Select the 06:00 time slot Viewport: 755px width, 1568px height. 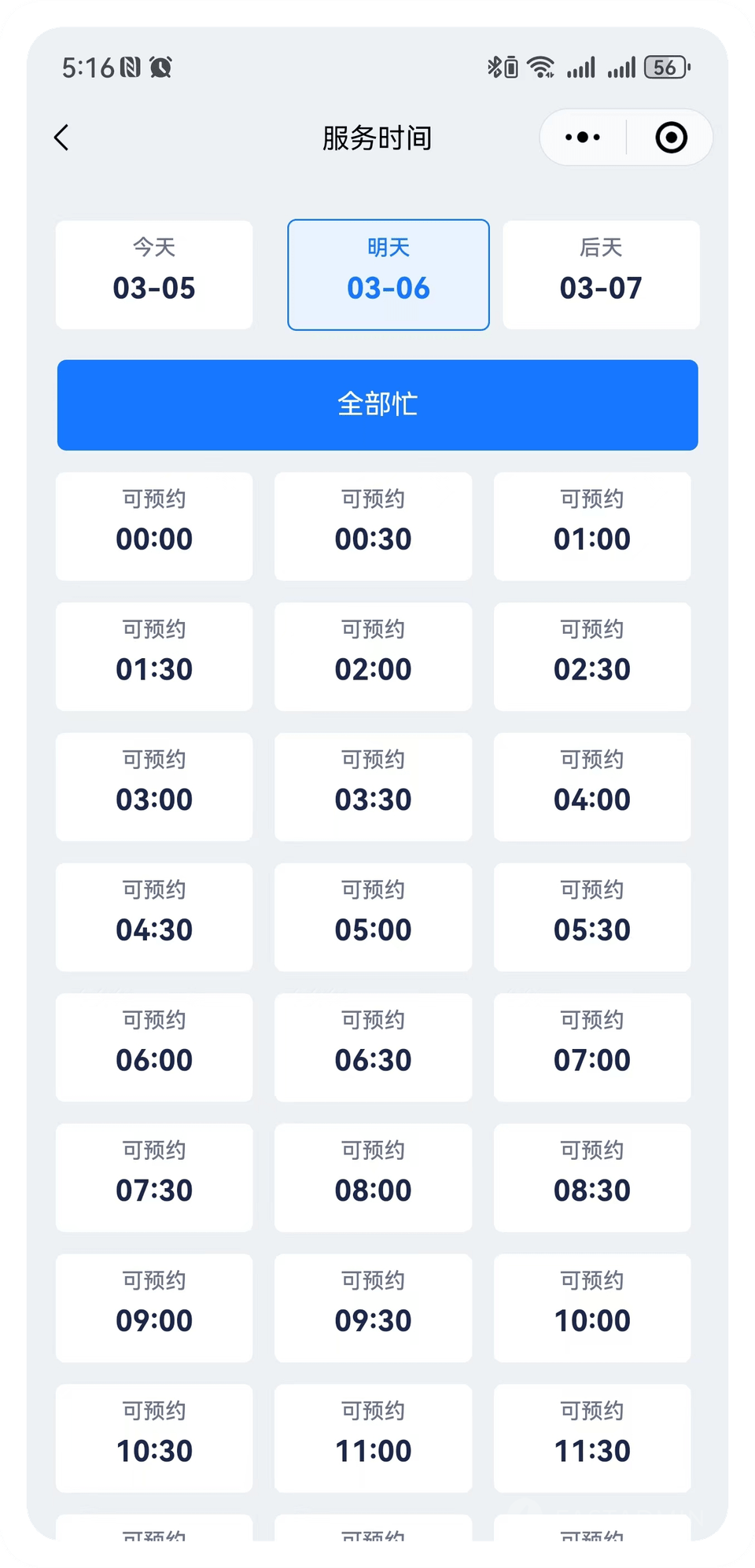click(154, 1047)
